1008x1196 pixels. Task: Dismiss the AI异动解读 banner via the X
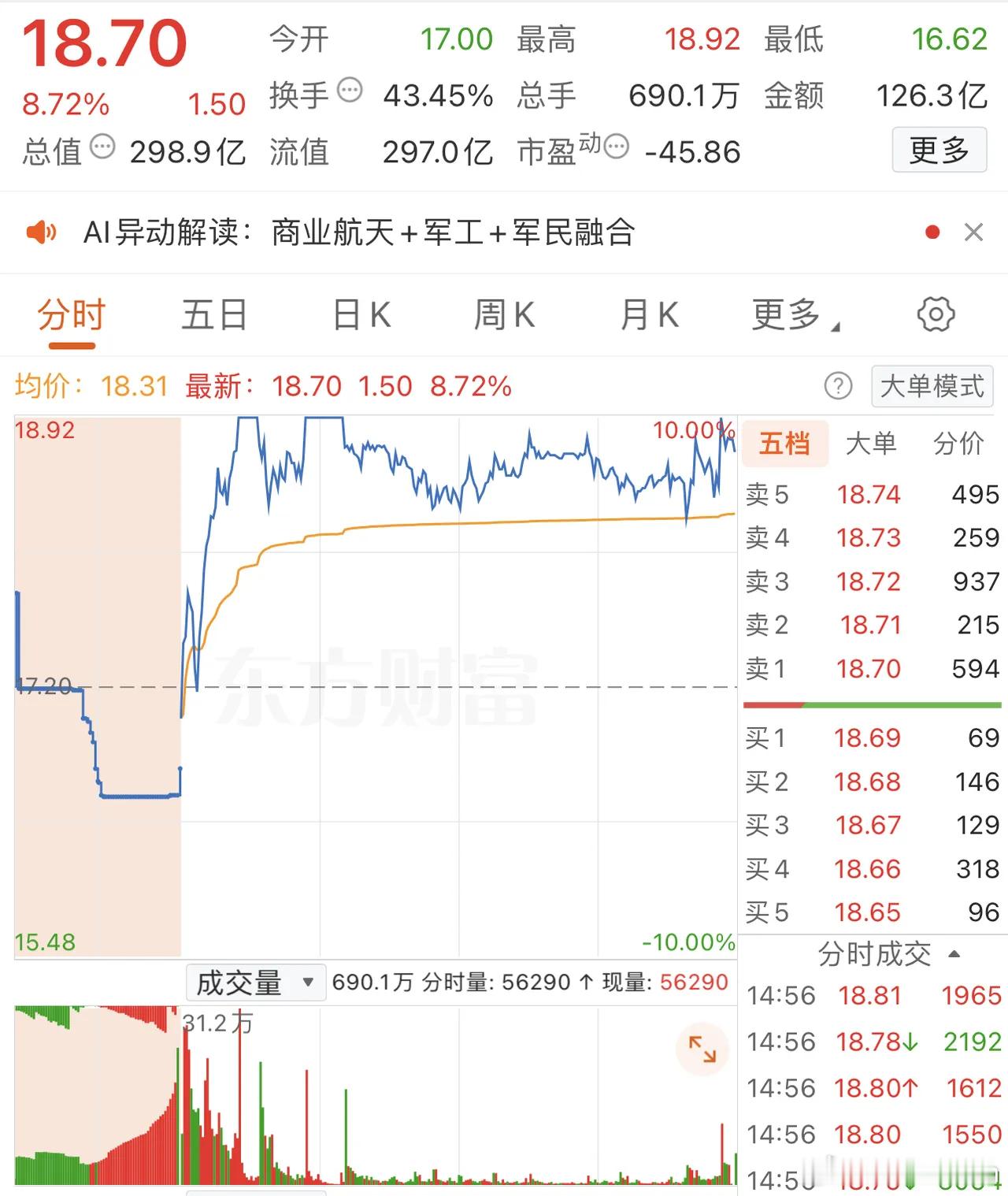(975, 232)
